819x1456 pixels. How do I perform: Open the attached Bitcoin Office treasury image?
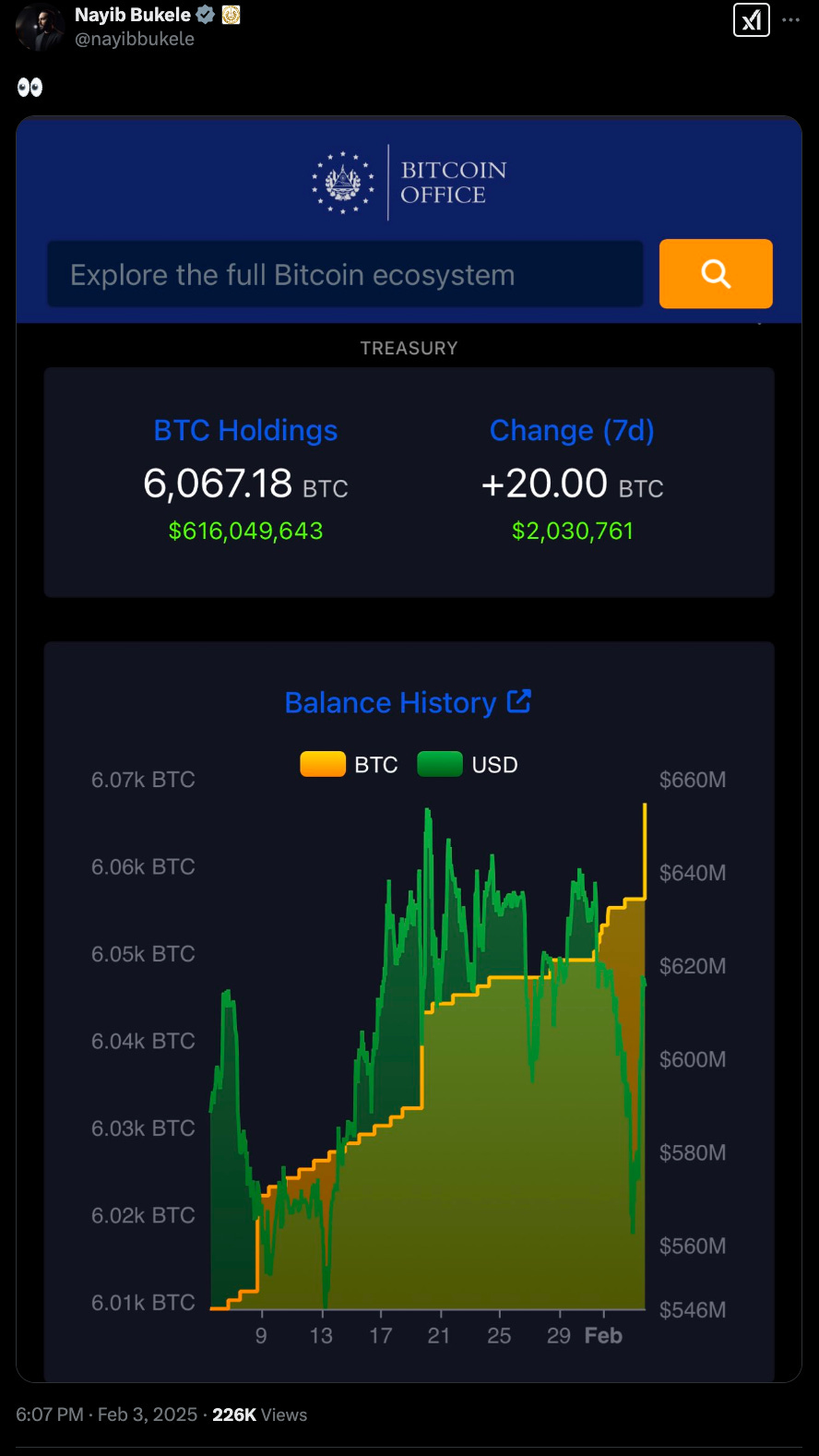409,749
